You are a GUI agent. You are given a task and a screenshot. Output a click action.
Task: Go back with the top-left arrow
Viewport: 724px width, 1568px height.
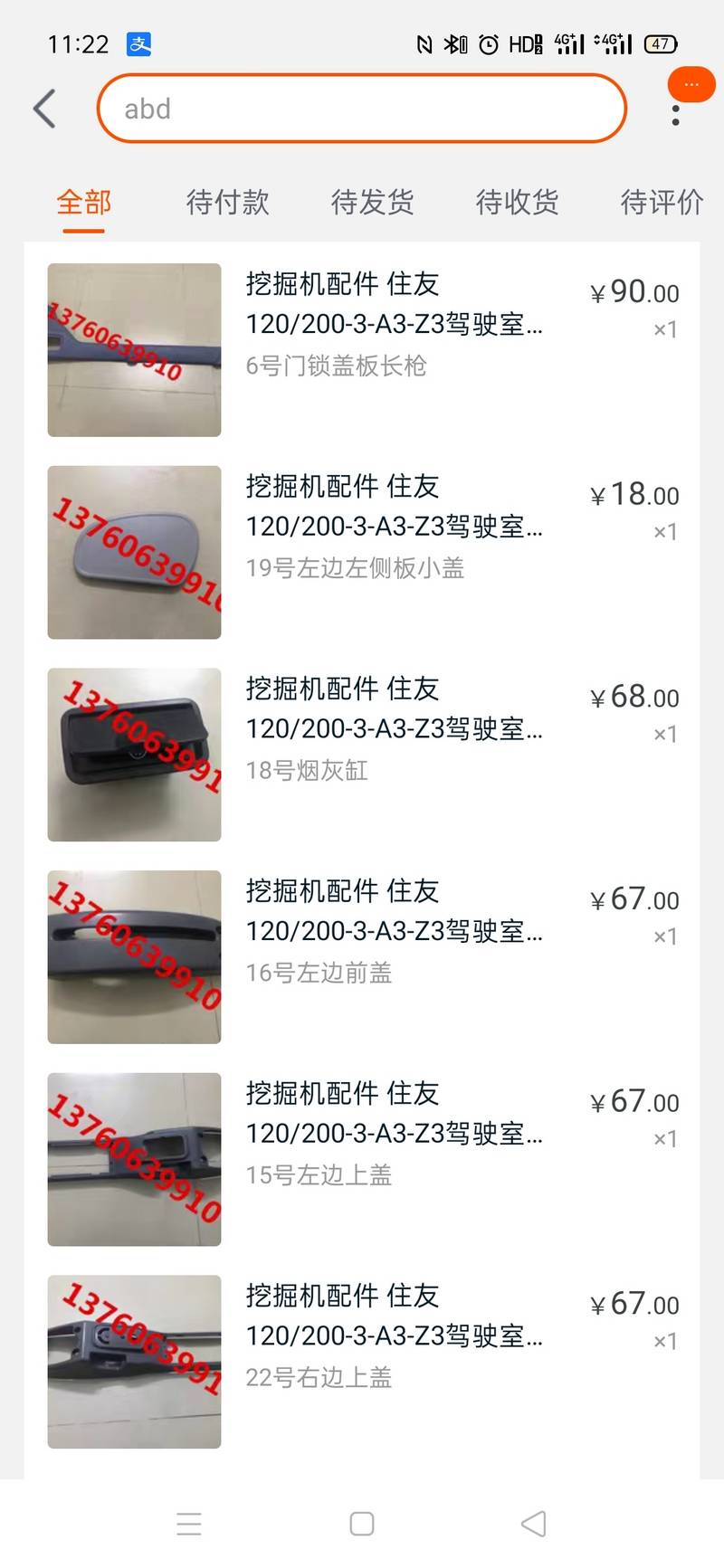point(44,109)
